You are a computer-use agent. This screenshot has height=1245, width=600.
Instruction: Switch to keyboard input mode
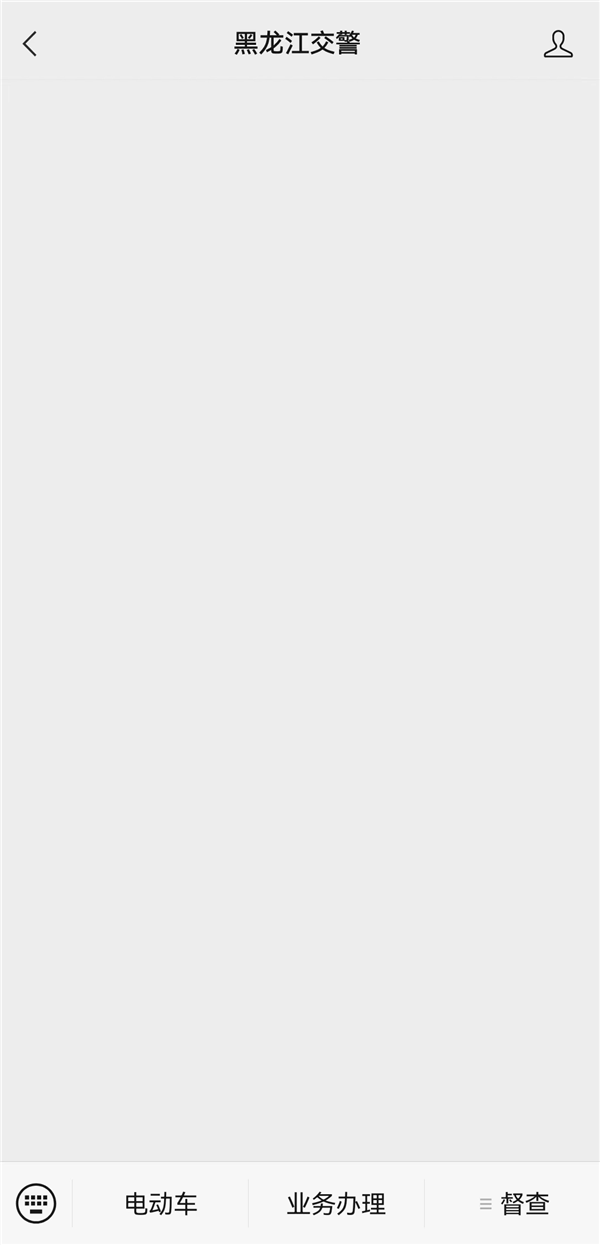pos(37,1203)
